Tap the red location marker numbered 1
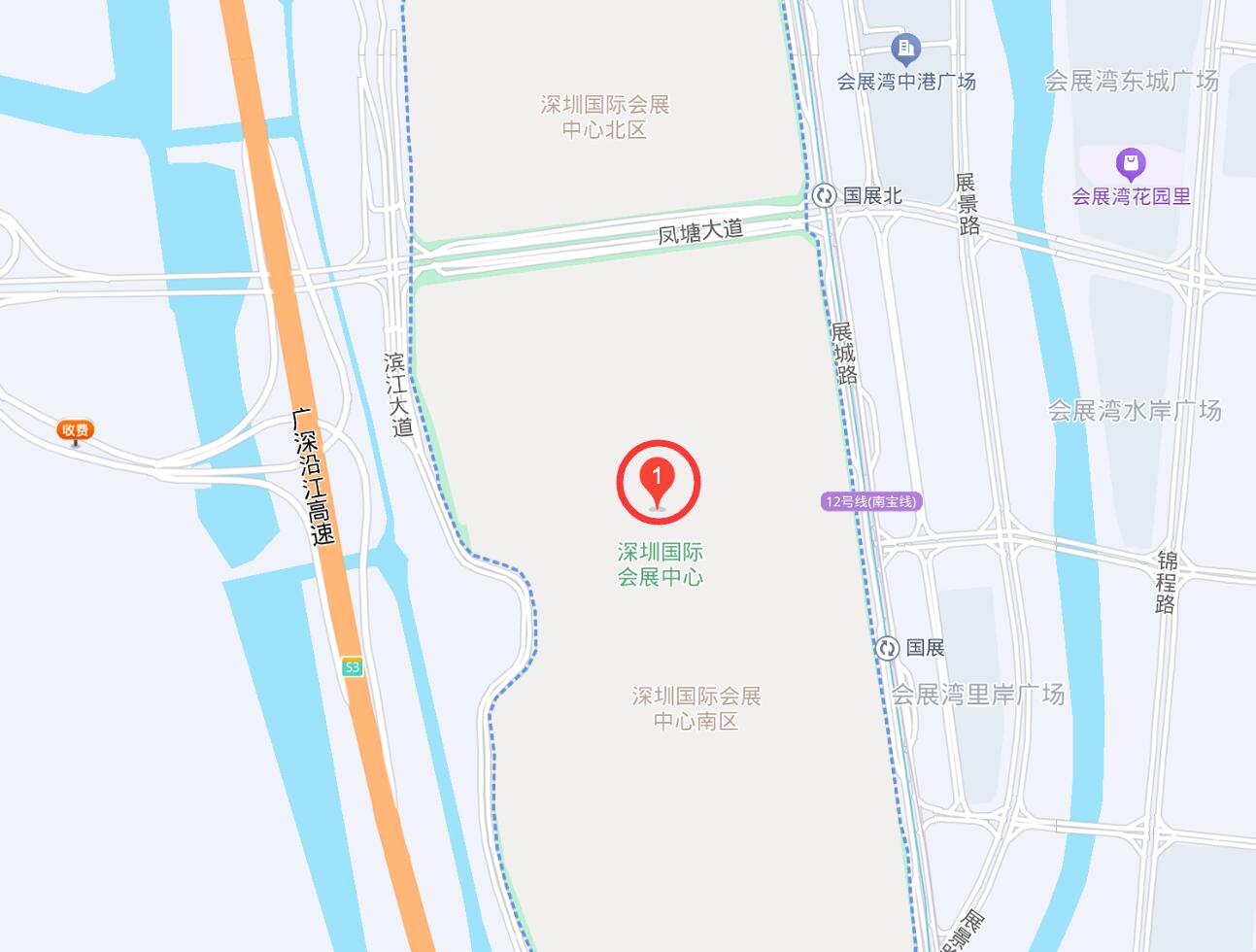 (658, 481)
